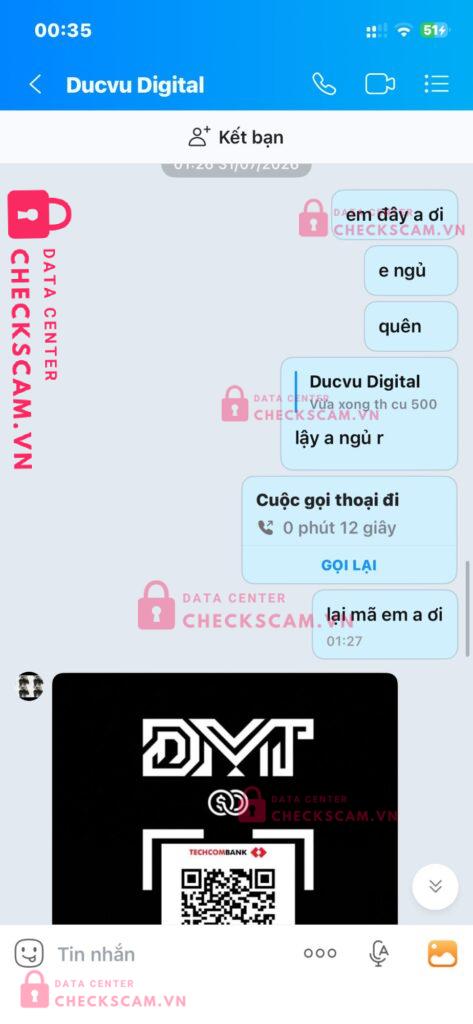Open sender's avatar beside QR image
This screenshot has height=1024, width=473.
point(31,686)
